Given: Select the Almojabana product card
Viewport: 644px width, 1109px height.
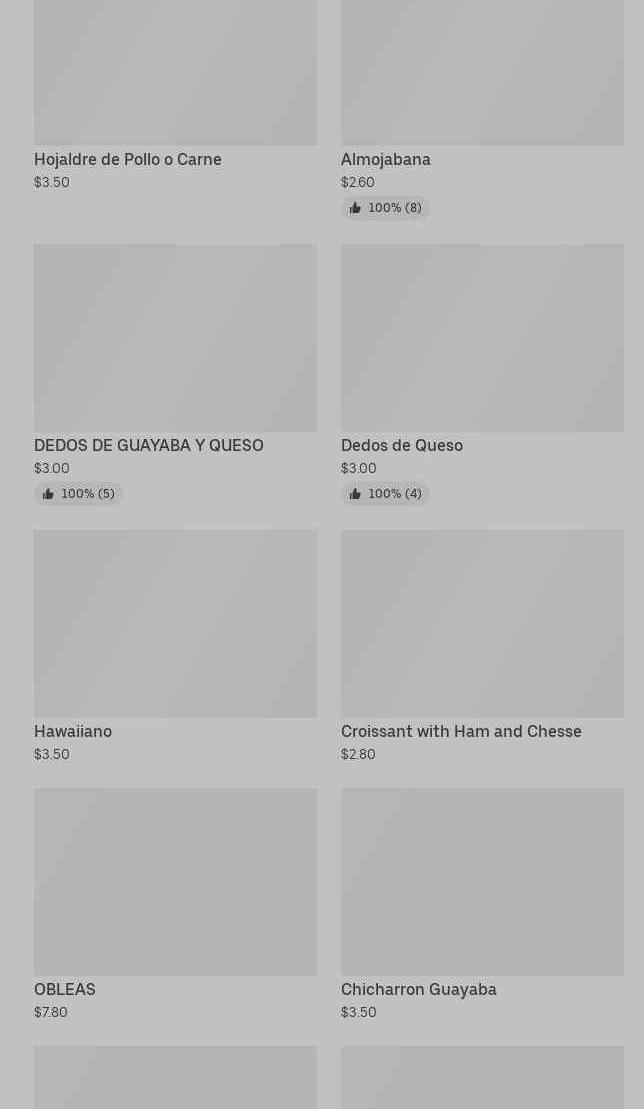Looking at the screenshot, I should click(482, 110).
